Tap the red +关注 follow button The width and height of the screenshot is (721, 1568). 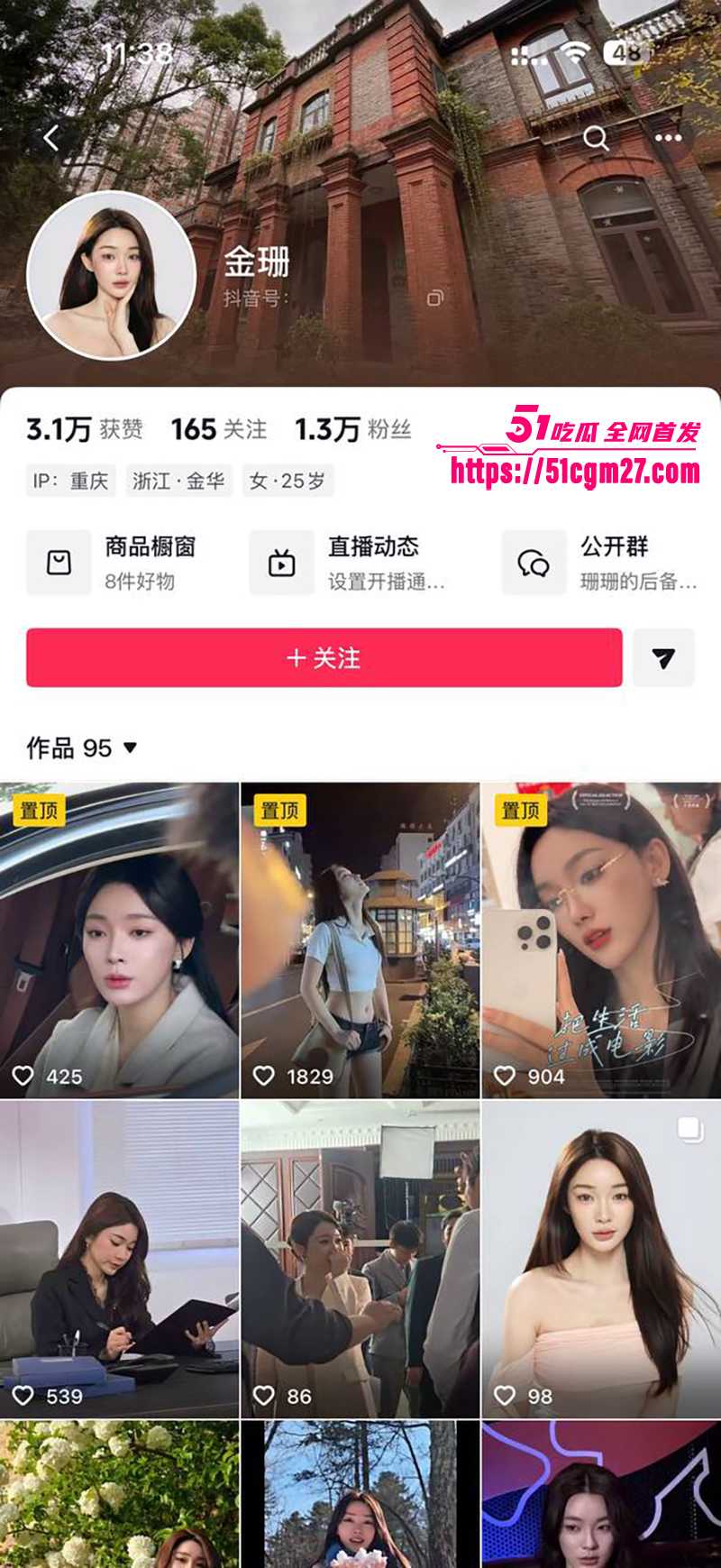[x=324, y=659]
